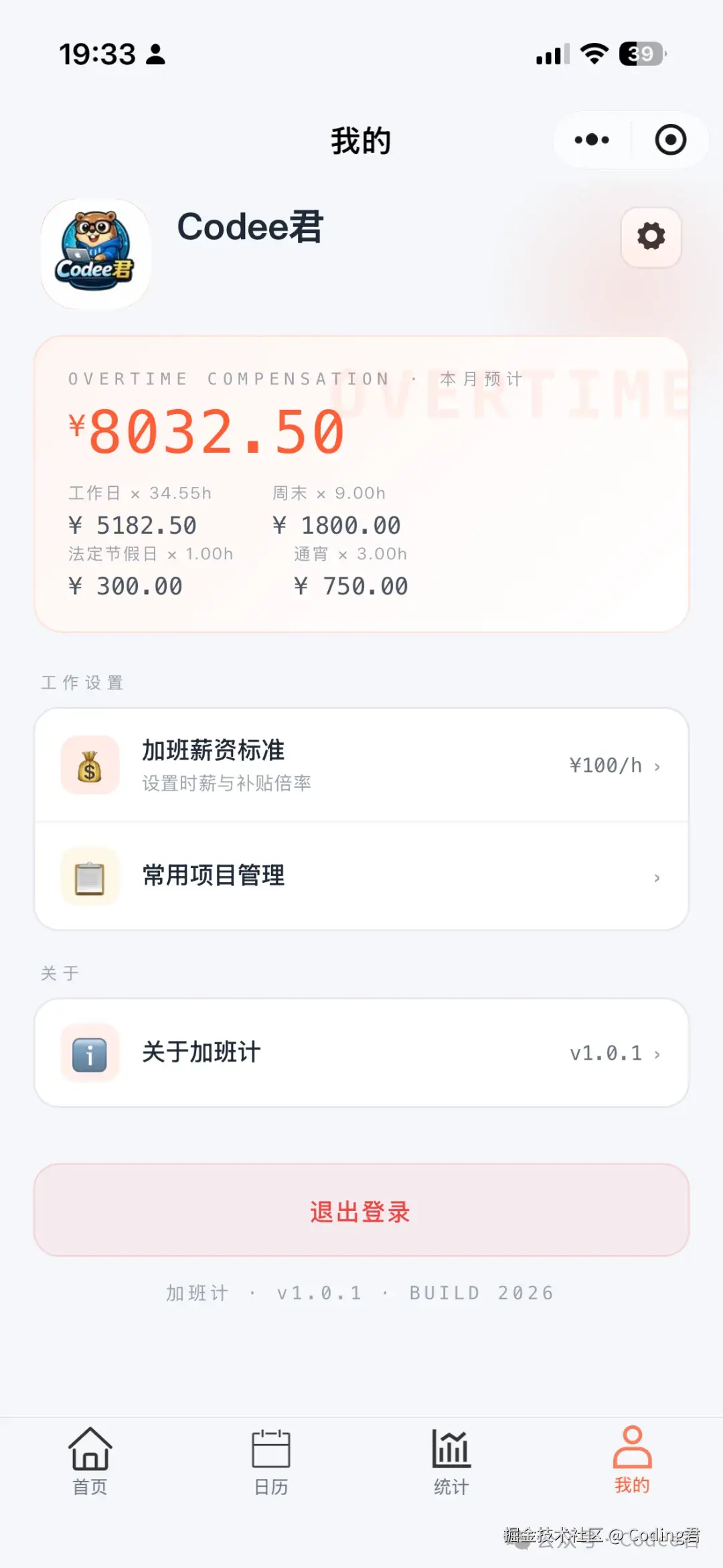The height and width of the screenshot is (1568, 723).
Task: Tap the Codee君 avatar image
Action: pos(94,251)
